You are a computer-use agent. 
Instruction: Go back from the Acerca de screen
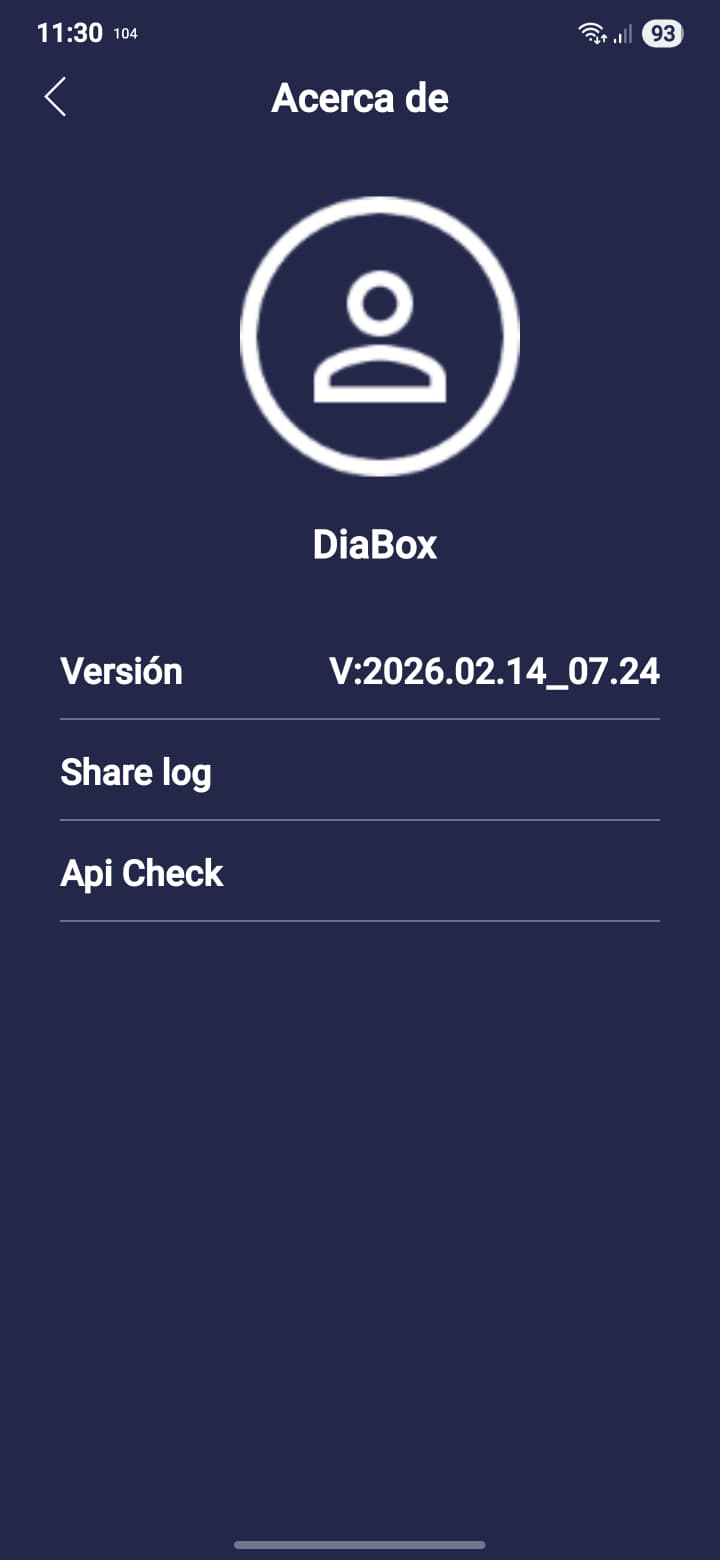pyautogui.click(x=56, y=97)
